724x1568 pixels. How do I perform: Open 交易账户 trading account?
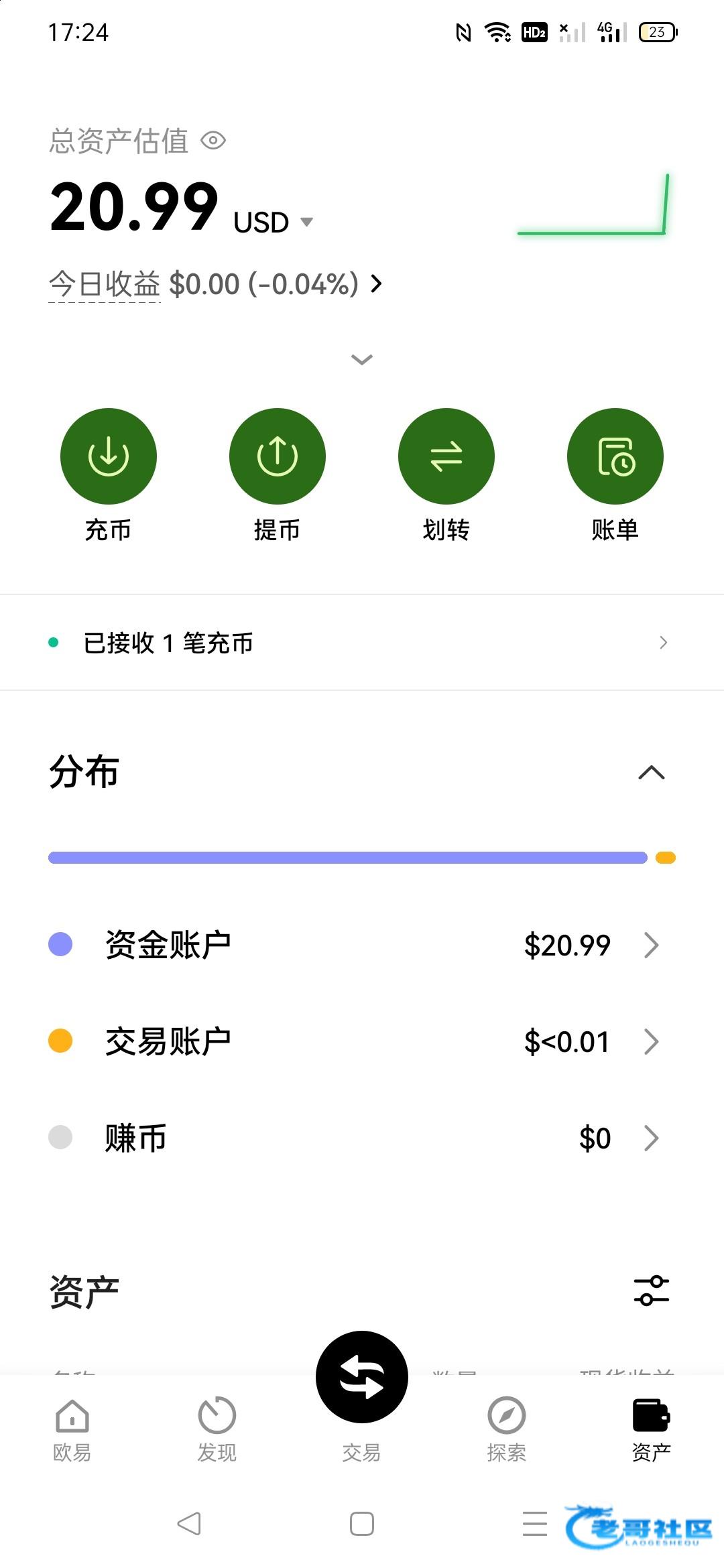(362, 1041)
